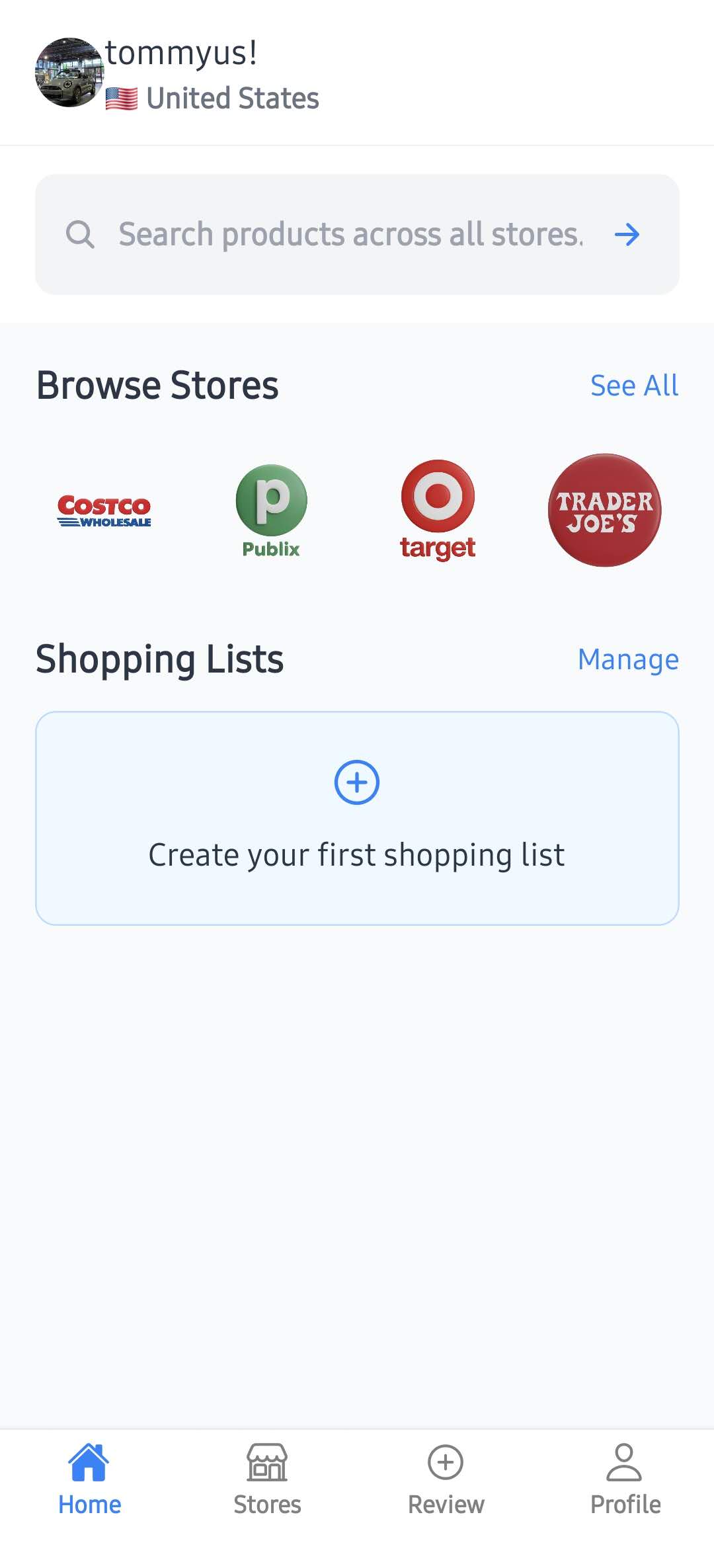The image size is (714, 1568).
Task: Tap Manage for shopping lists
Action: coord(628,659)
